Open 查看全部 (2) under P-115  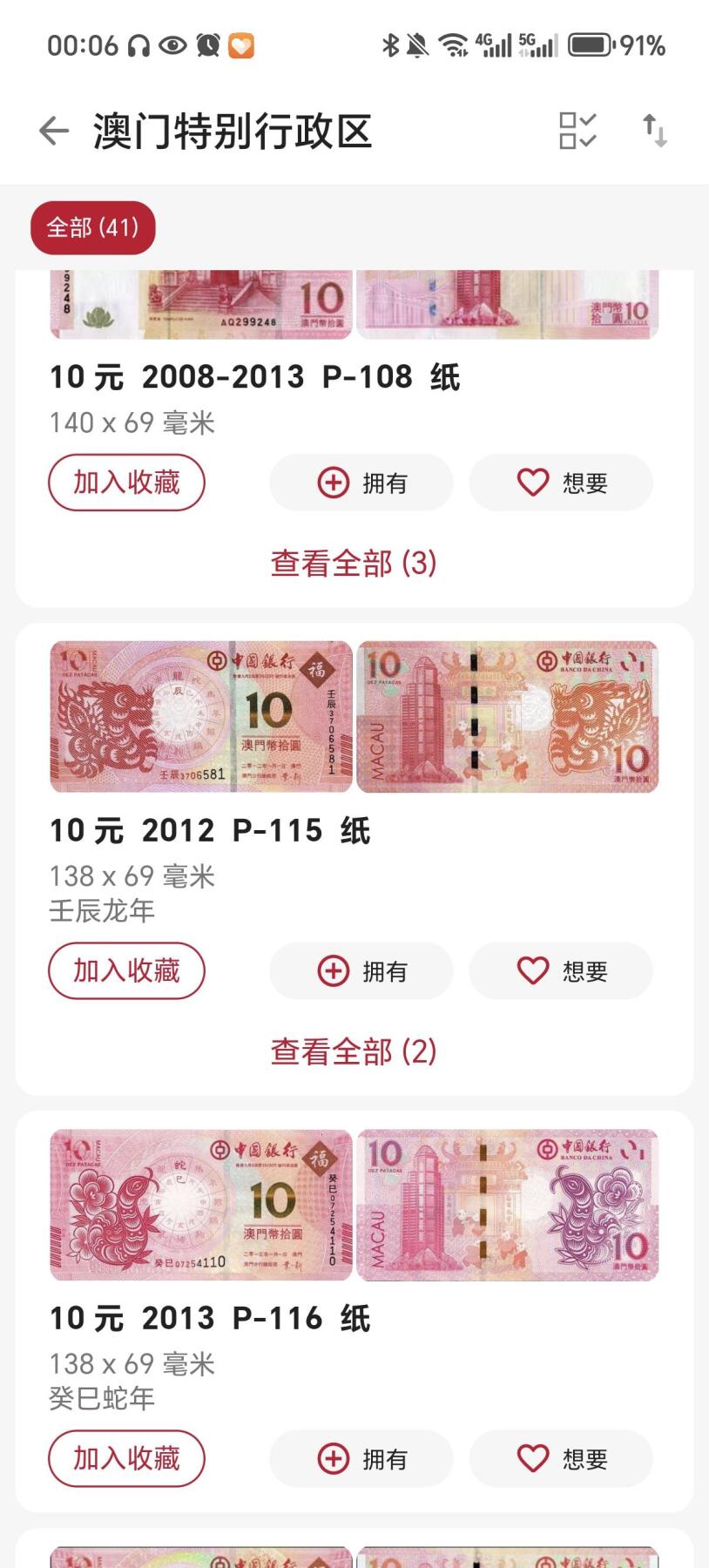coord(354,1051)
